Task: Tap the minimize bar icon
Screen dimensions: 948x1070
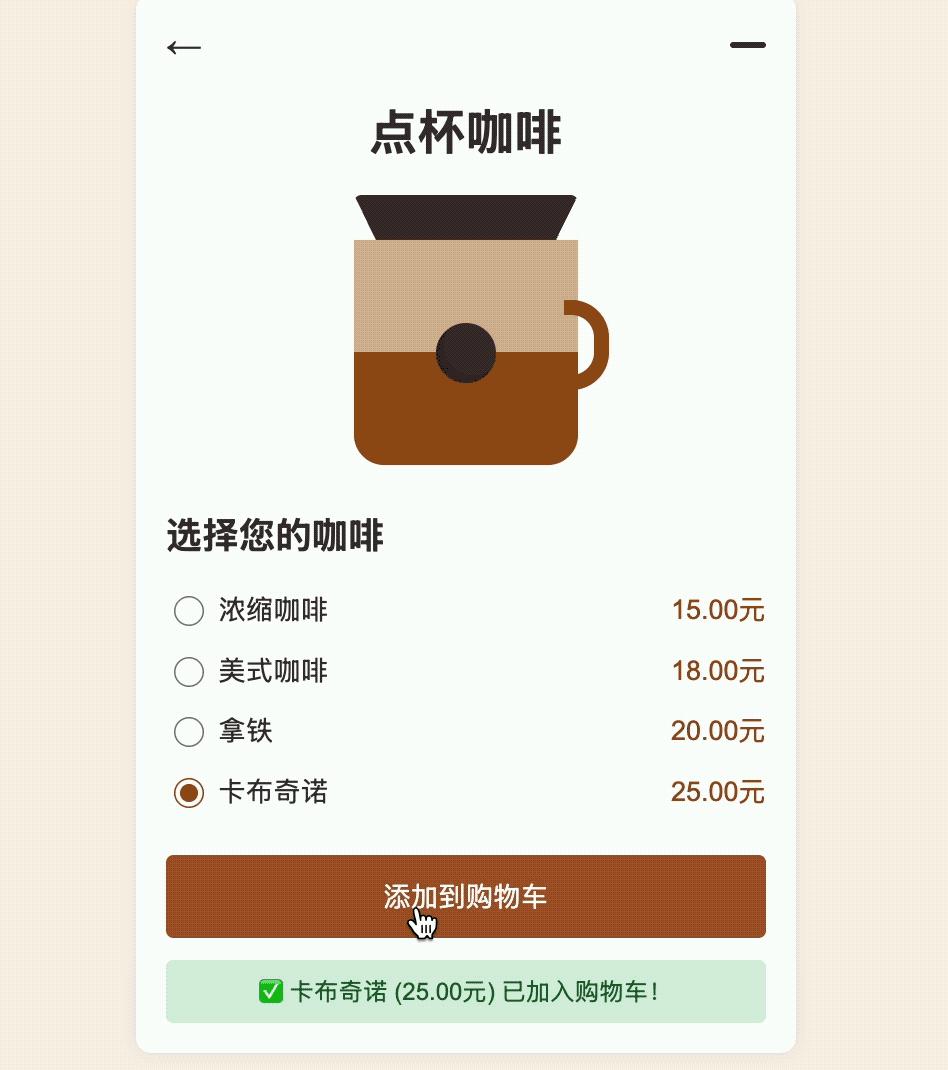Action: pyautogui.click(x=747, y=45)
